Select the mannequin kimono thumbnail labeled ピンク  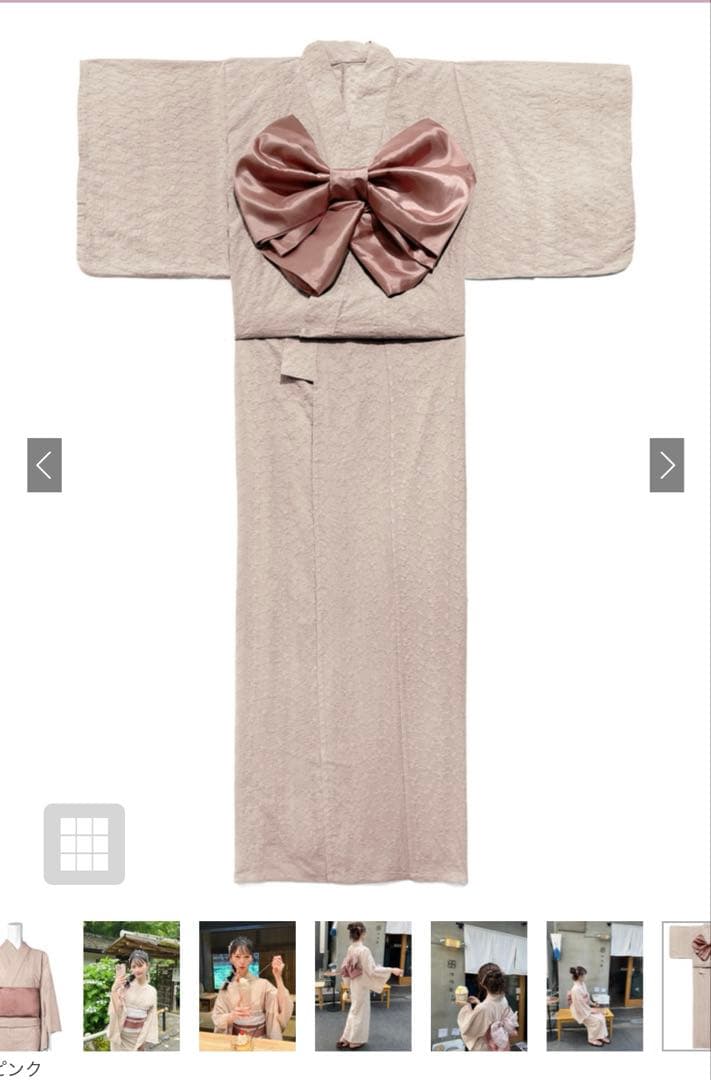(30, 986)
